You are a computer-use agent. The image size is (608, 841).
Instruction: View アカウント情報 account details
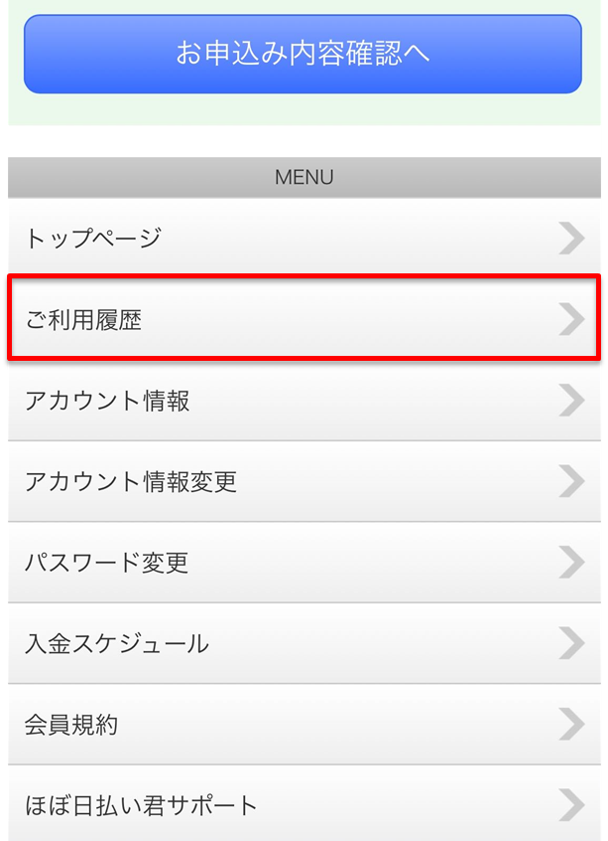[304, 401]
